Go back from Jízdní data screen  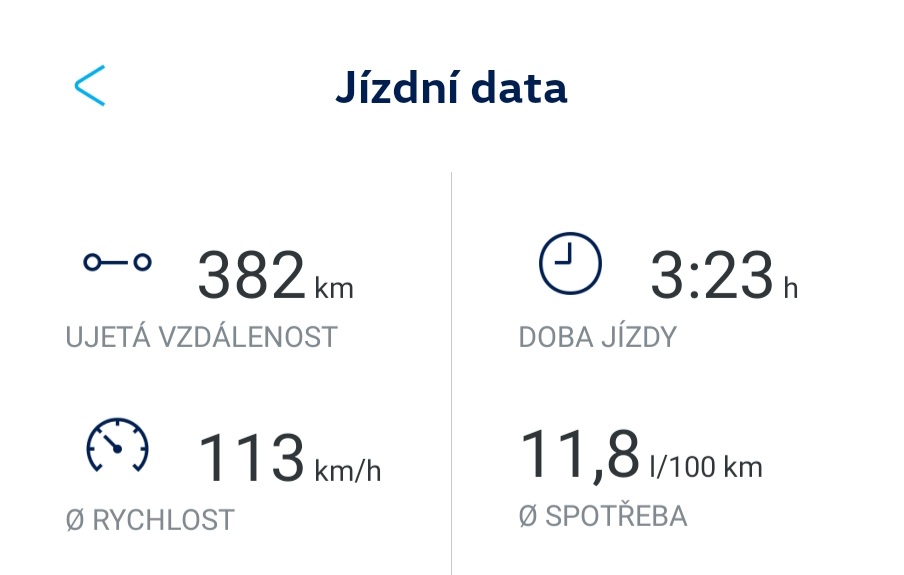point(89,87)
